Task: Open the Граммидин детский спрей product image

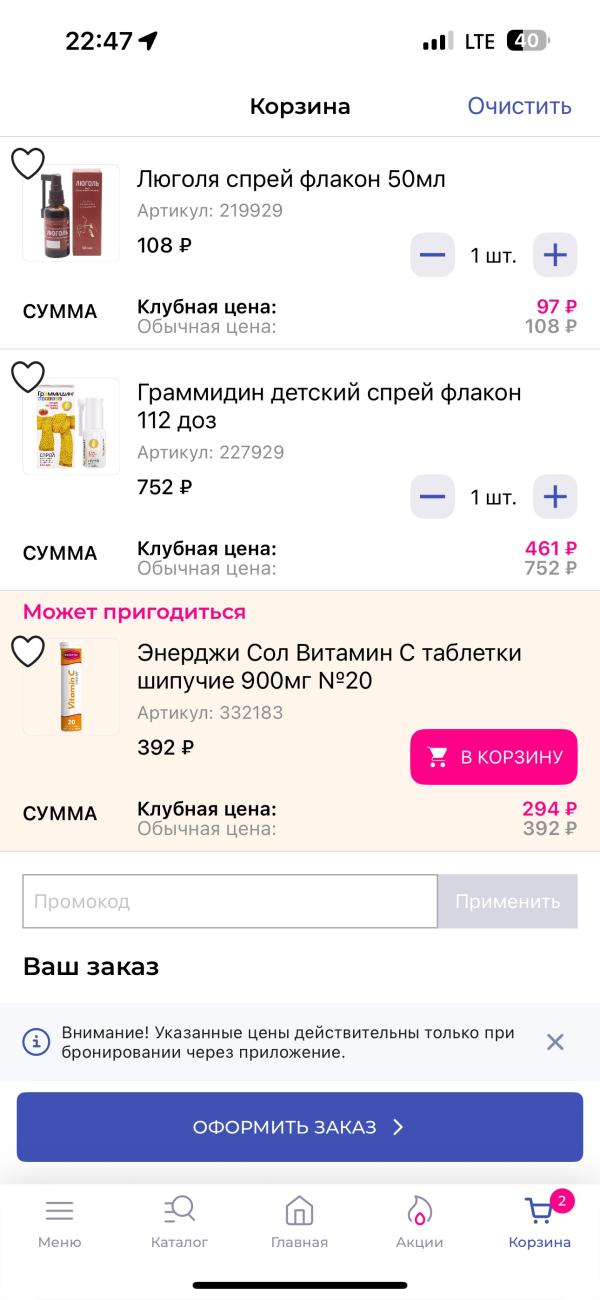Action: pos(71,427)
